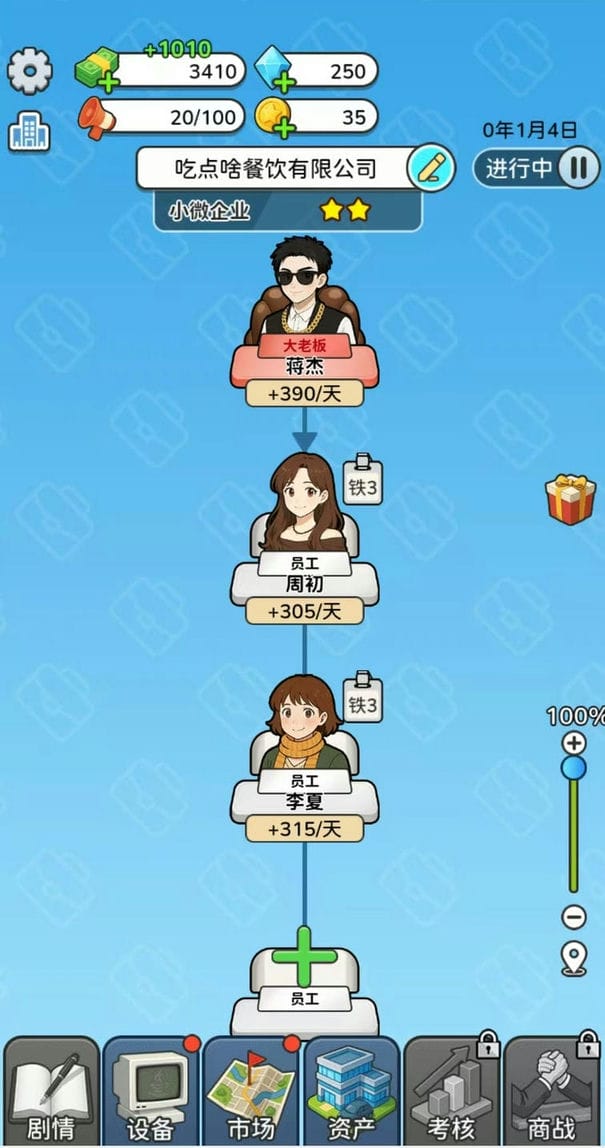Add more cash with the green plus
The width and height of the screenshot is (605, 1148).
(107, 83)
